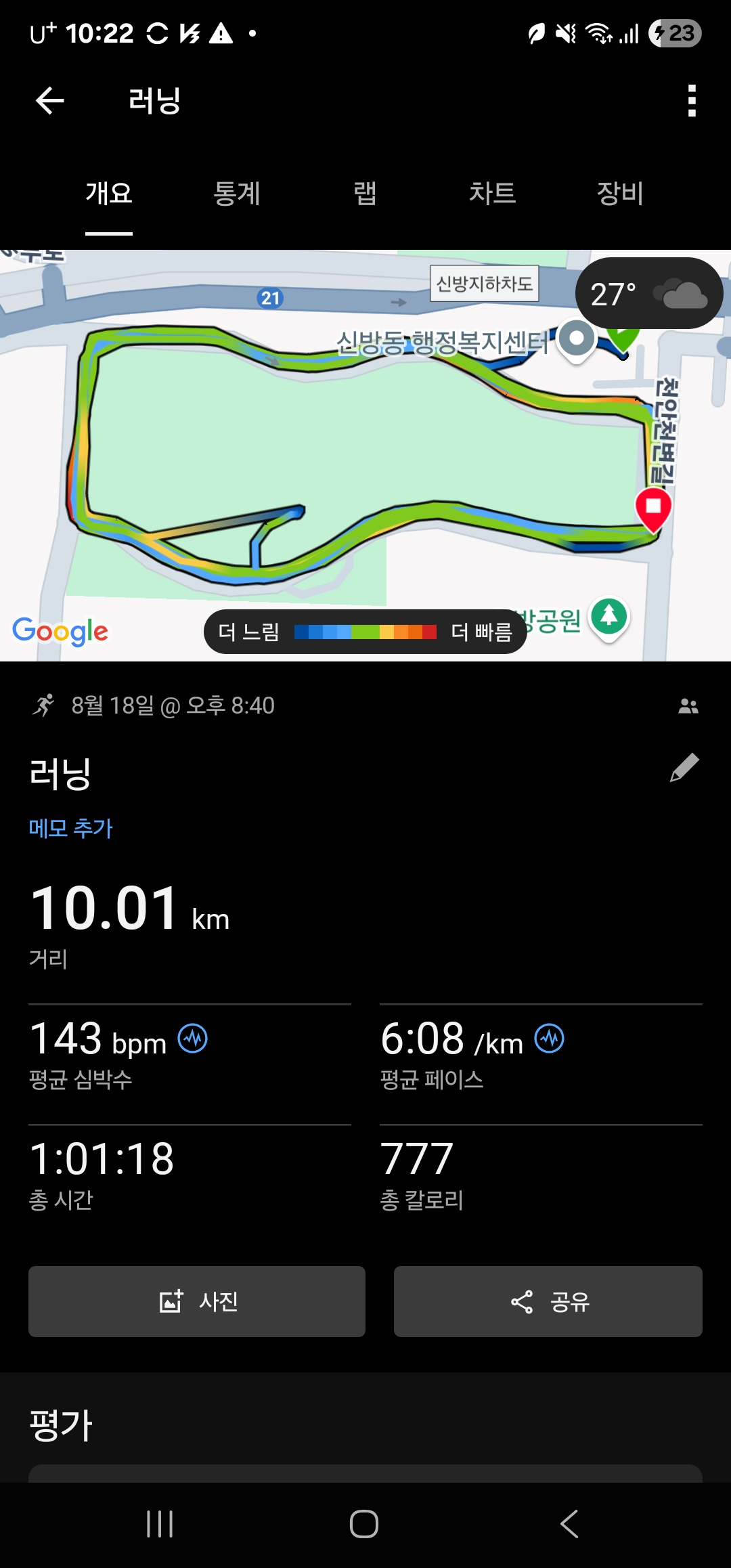Viewport: 731px width, 1568px height.
Task: Open the activity privacy people icon
Action: (688, 706)
